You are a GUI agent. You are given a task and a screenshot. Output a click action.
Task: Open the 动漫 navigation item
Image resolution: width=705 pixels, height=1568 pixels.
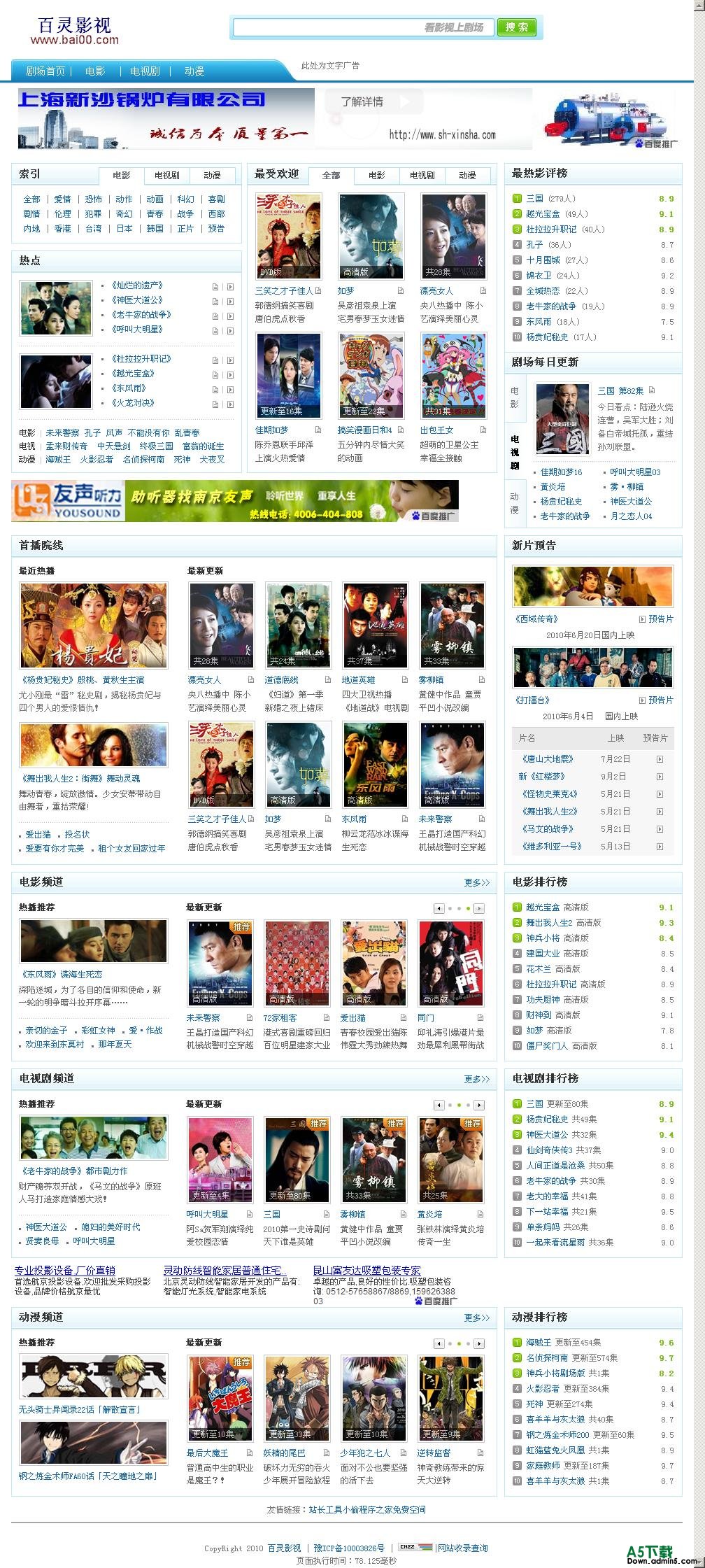pyautogui.click(x=194, y=71)
